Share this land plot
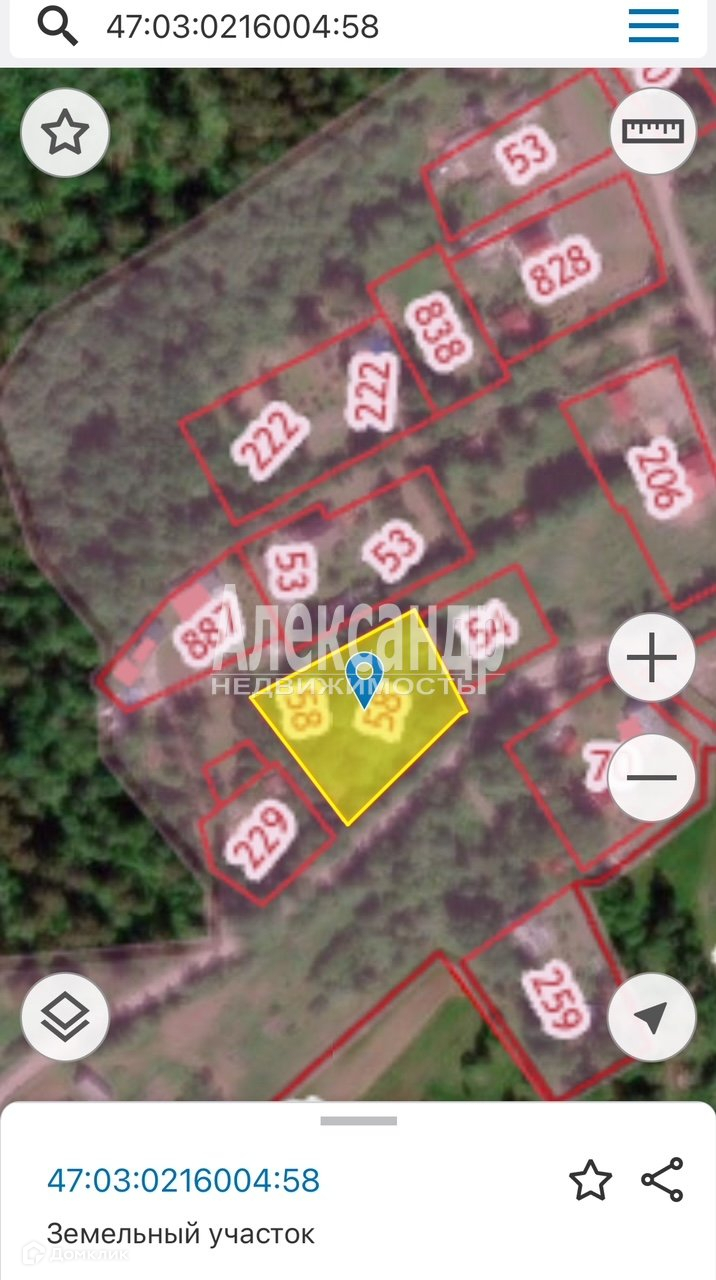Screen dimensions: 716x1280 pos(662,1180)
